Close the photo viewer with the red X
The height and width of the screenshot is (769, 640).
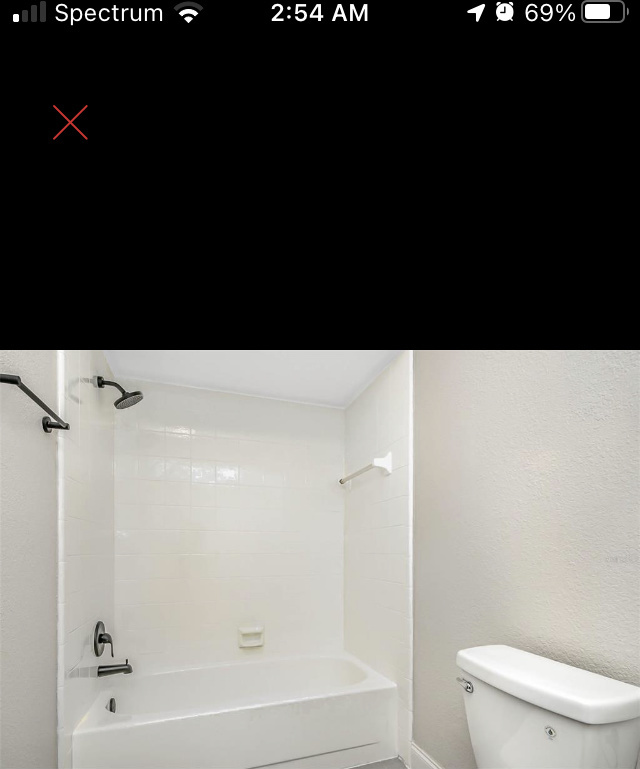pos(70,123)
